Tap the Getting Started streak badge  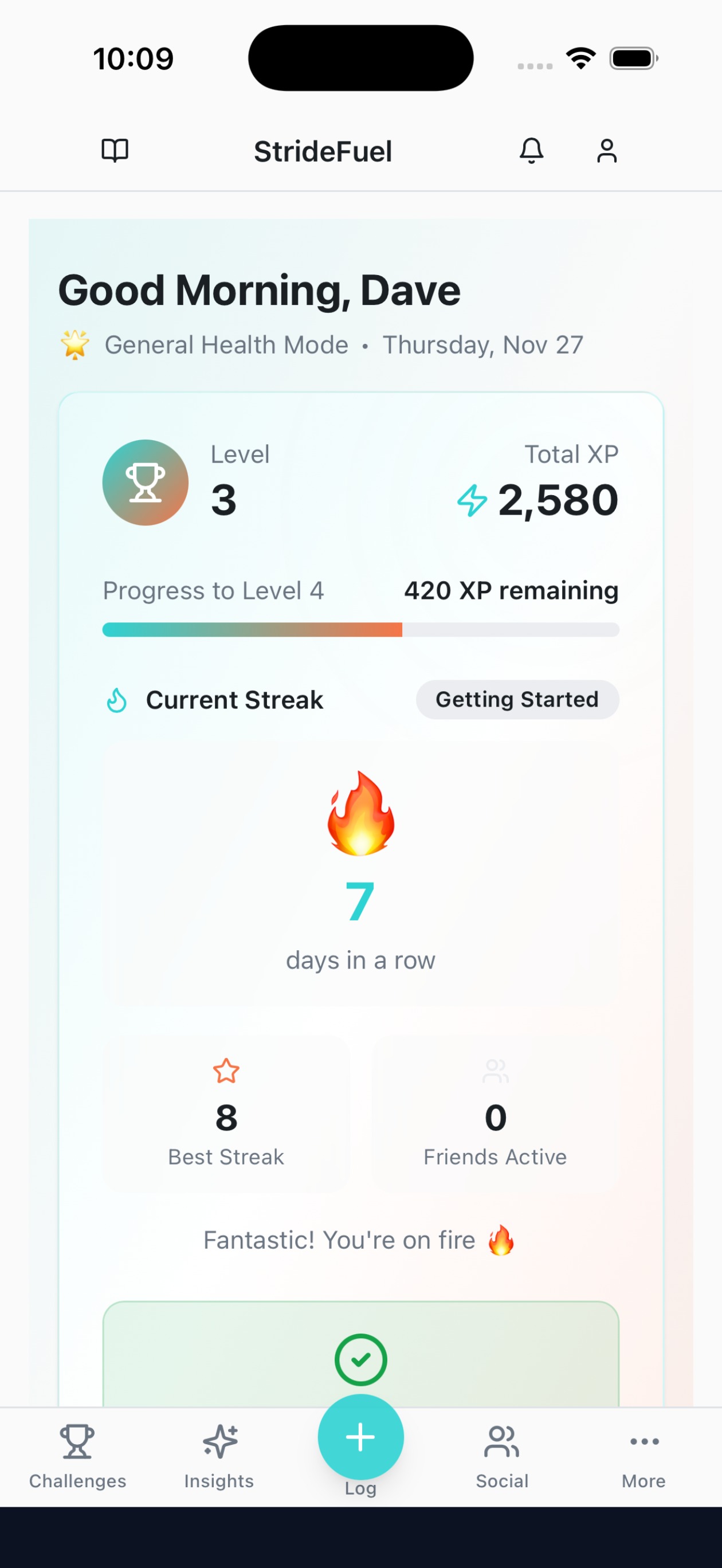tap(517, 699)
